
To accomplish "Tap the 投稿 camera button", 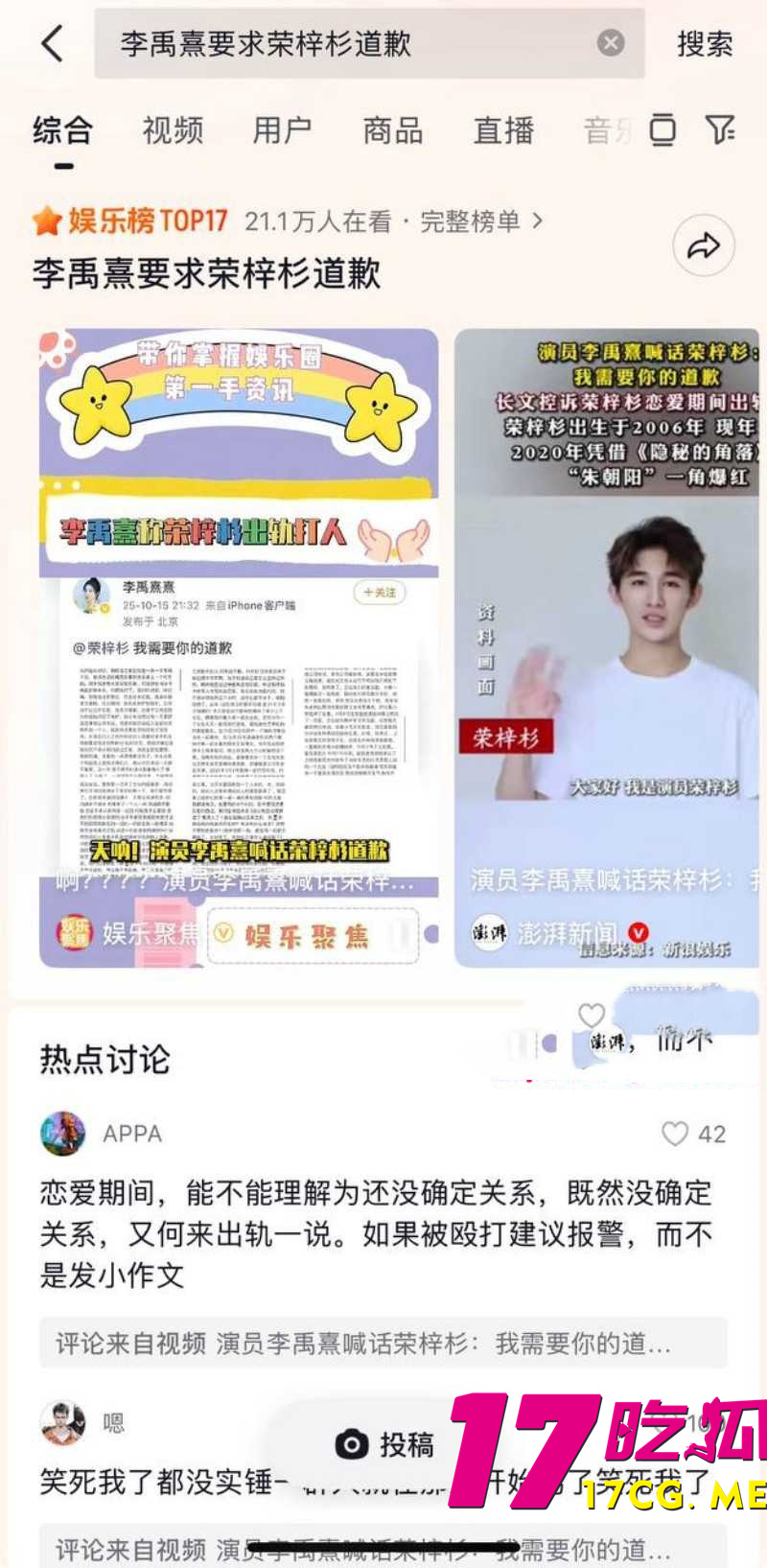I will (384, 1444).
